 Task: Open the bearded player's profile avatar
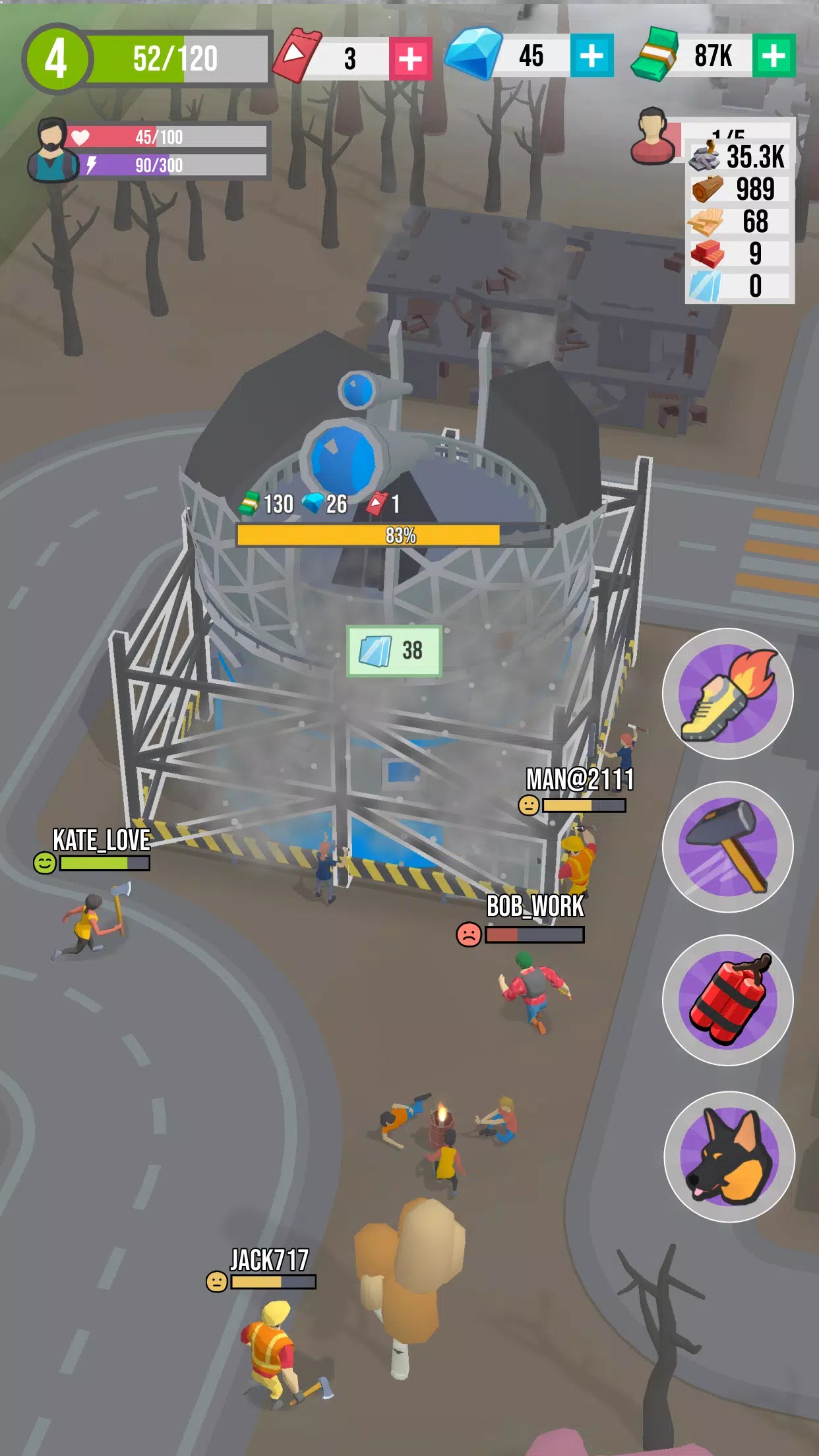51,150
